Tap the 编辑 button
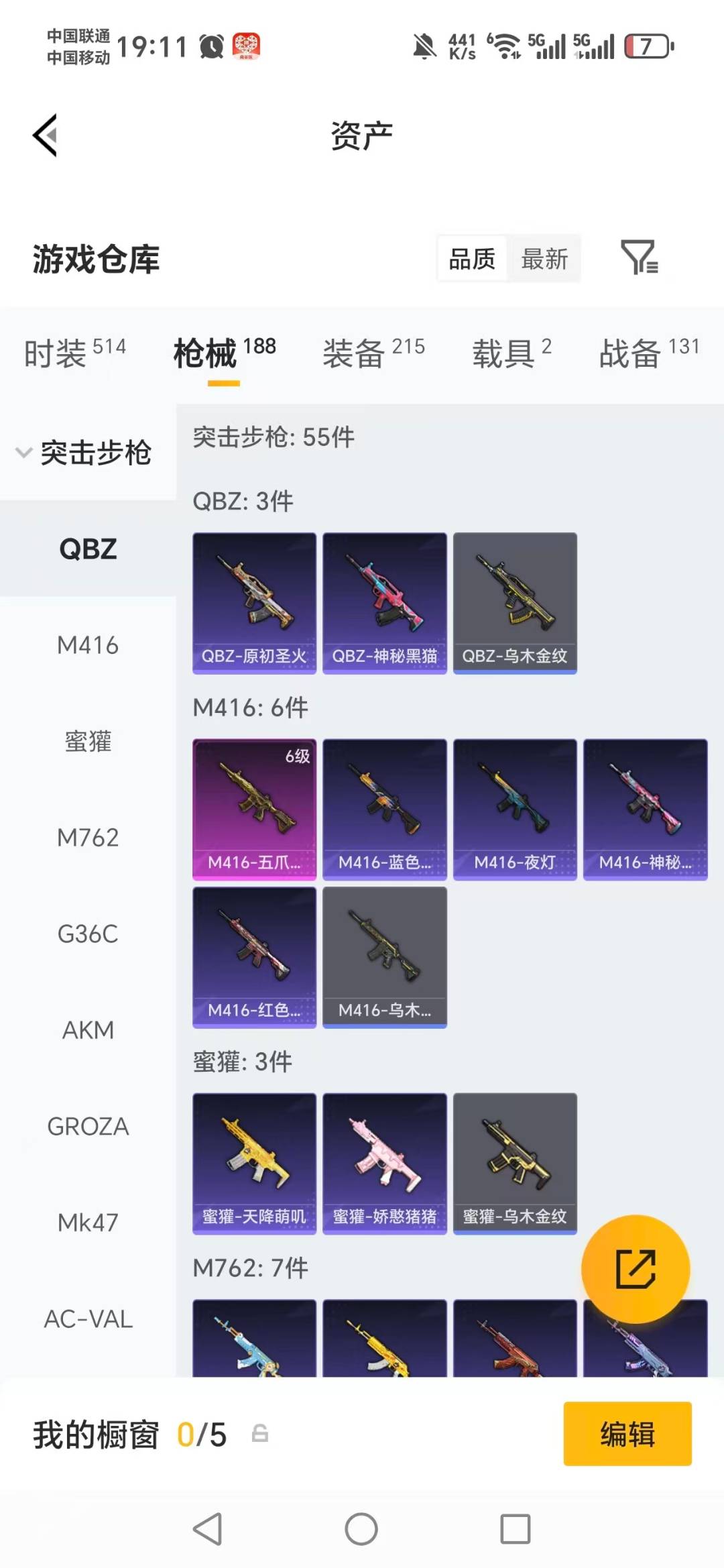The image size is (724, 1568). (627, 1433)
